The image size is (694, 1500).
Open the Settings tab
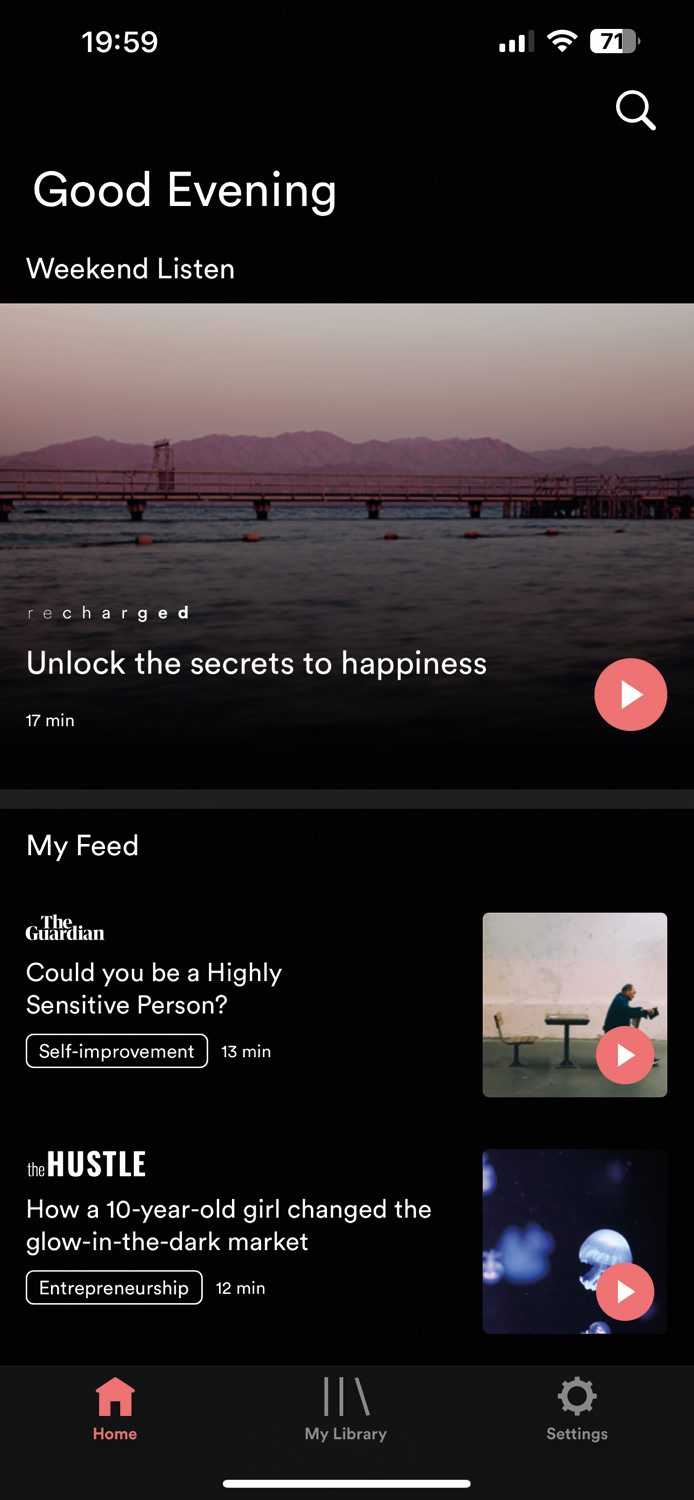click(577, 1409)
